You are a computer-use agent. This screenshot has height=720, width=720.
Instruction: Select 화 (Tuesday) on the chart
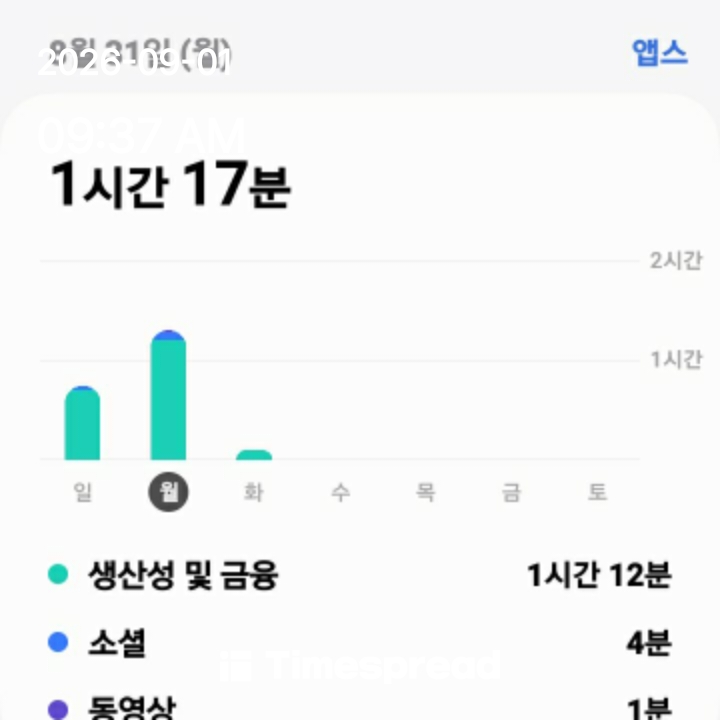coord(254,492)
